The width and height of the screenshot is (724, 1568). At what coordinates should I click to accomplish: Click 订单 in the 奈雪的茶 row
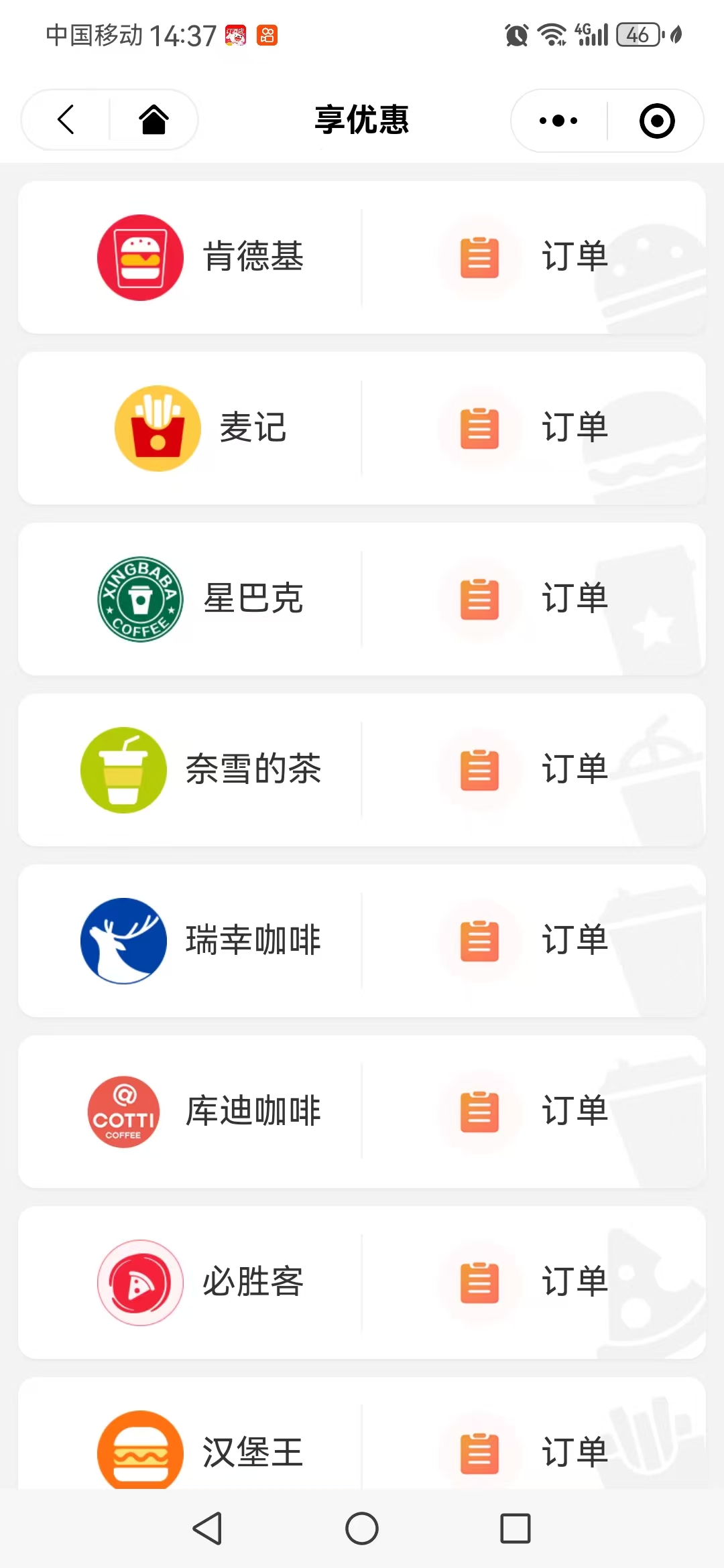575,770
